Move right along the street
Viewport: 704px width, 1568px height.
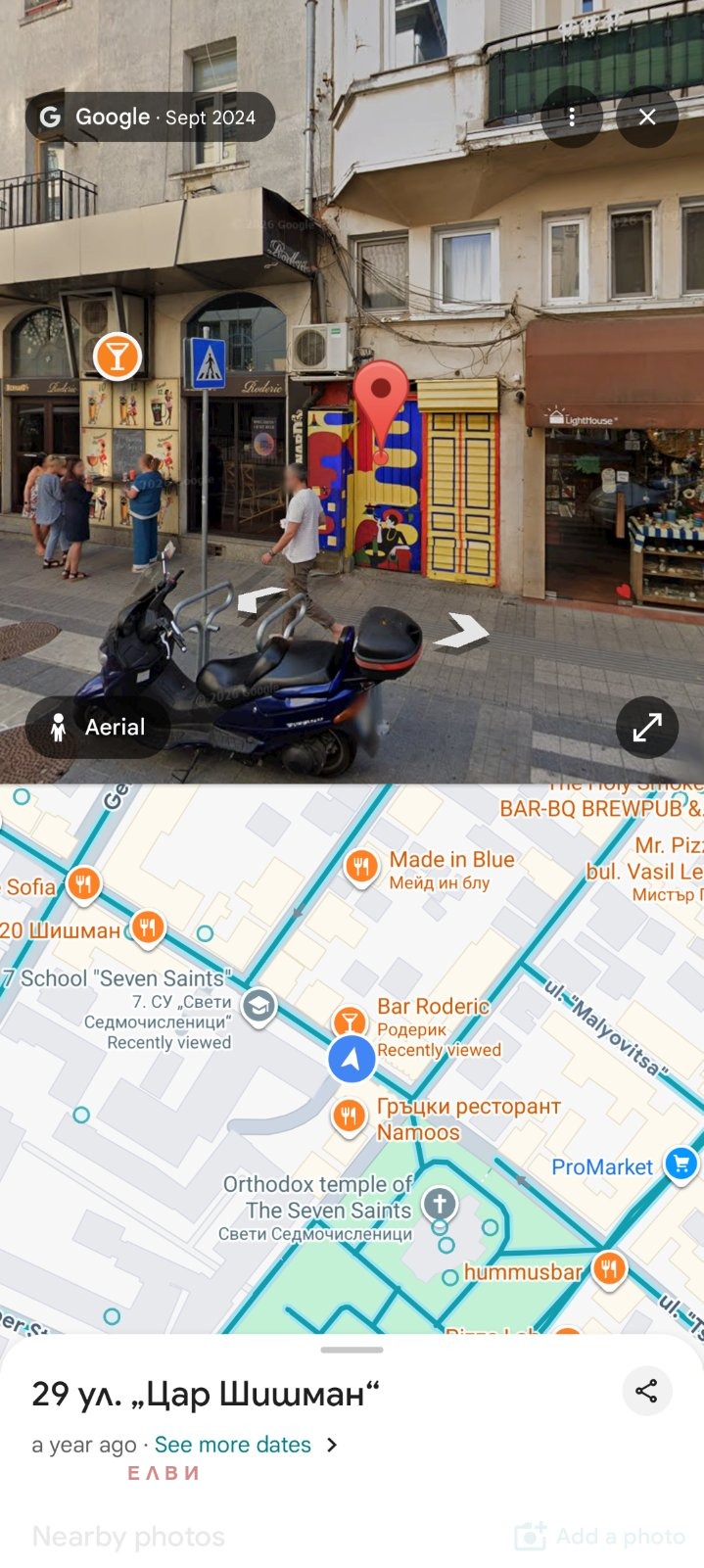click(x=461, y=632)
